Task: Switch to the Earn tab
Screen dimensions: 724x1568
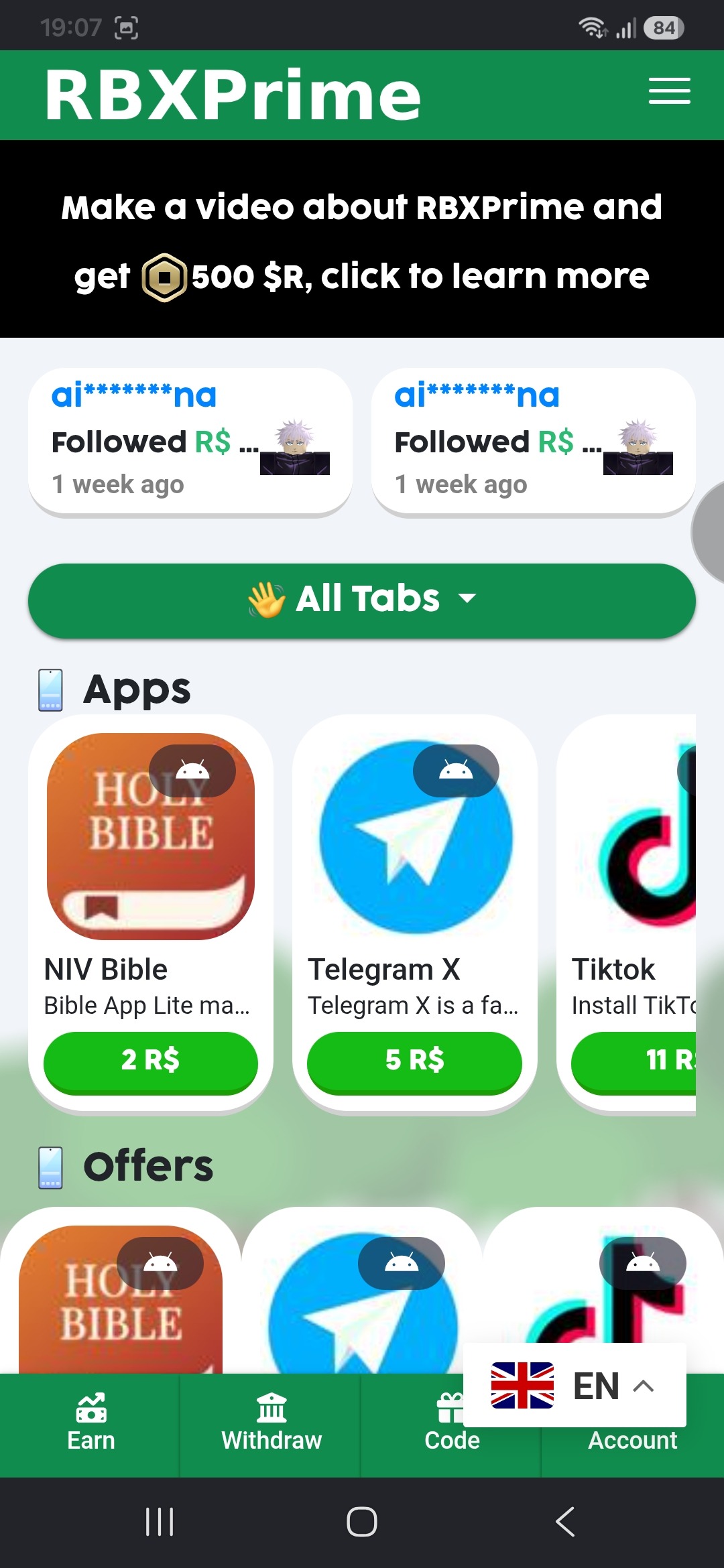Action: click(x=90, y=1425)
